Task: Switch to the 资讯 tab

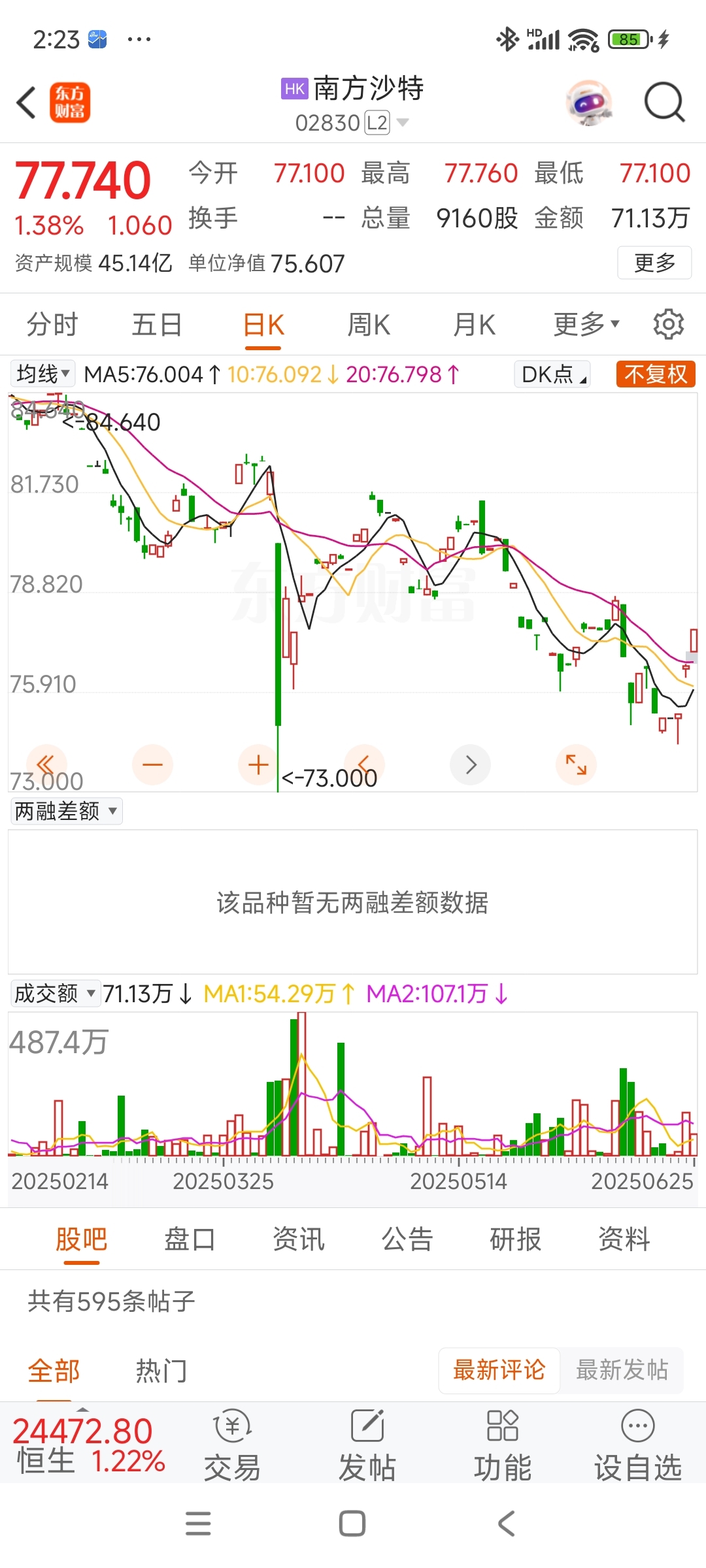Action: tap(299, 1239)
